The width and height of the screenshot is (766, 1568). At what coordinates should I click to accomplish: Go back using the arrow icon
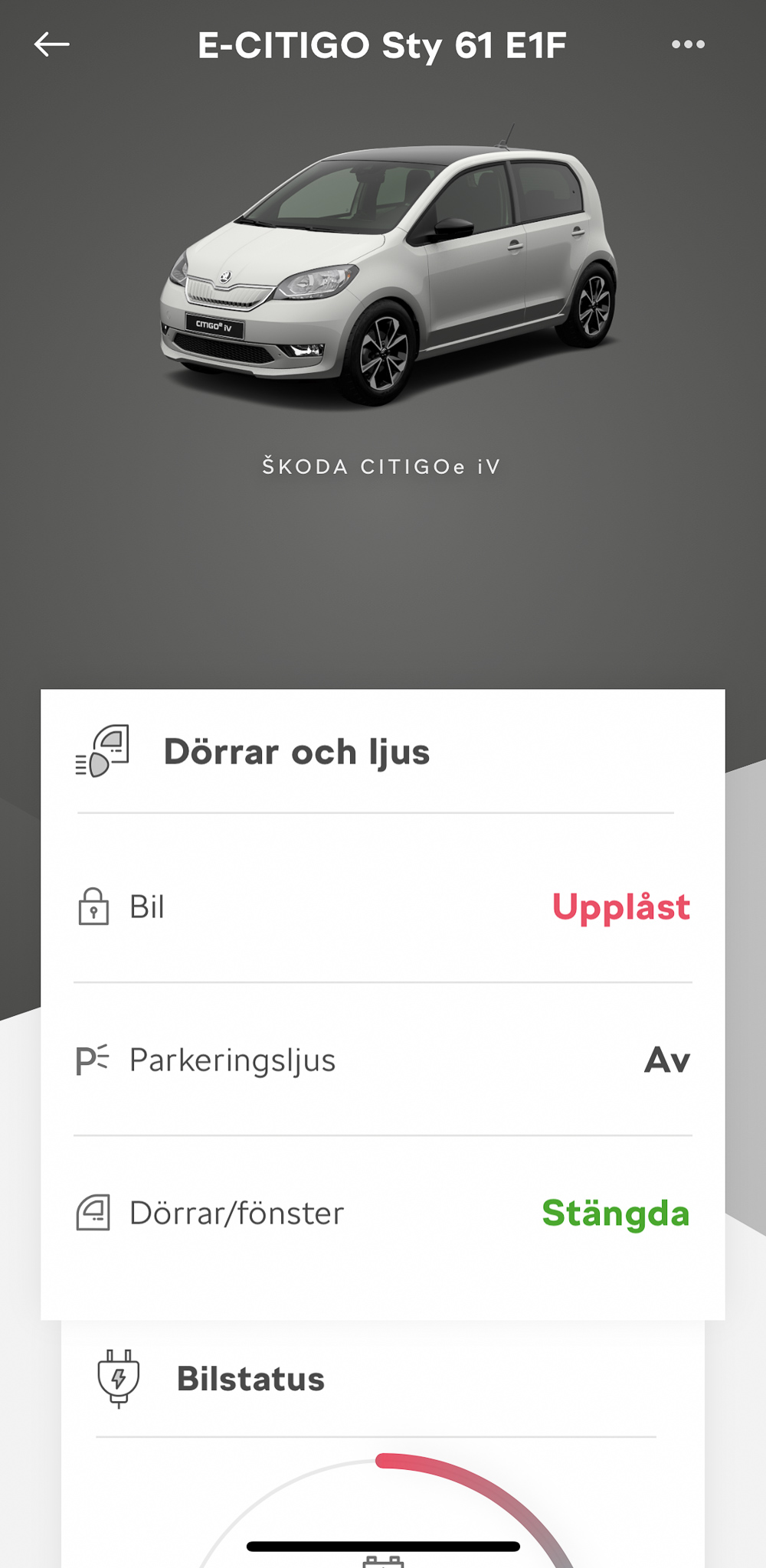[x=52, y=44]
